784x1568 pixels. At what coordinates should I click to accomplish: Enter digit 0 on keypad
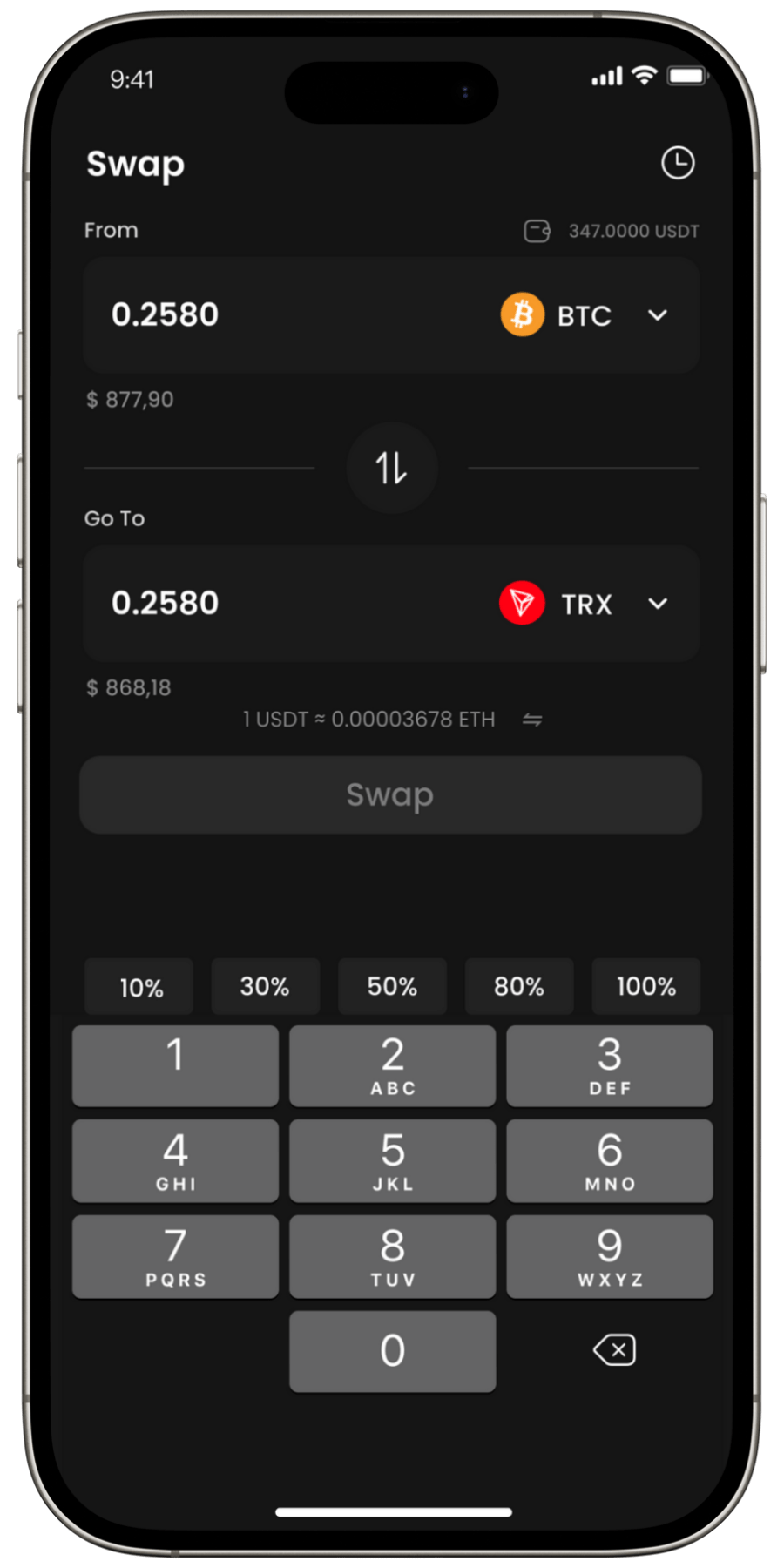(x=392, y=1351)
